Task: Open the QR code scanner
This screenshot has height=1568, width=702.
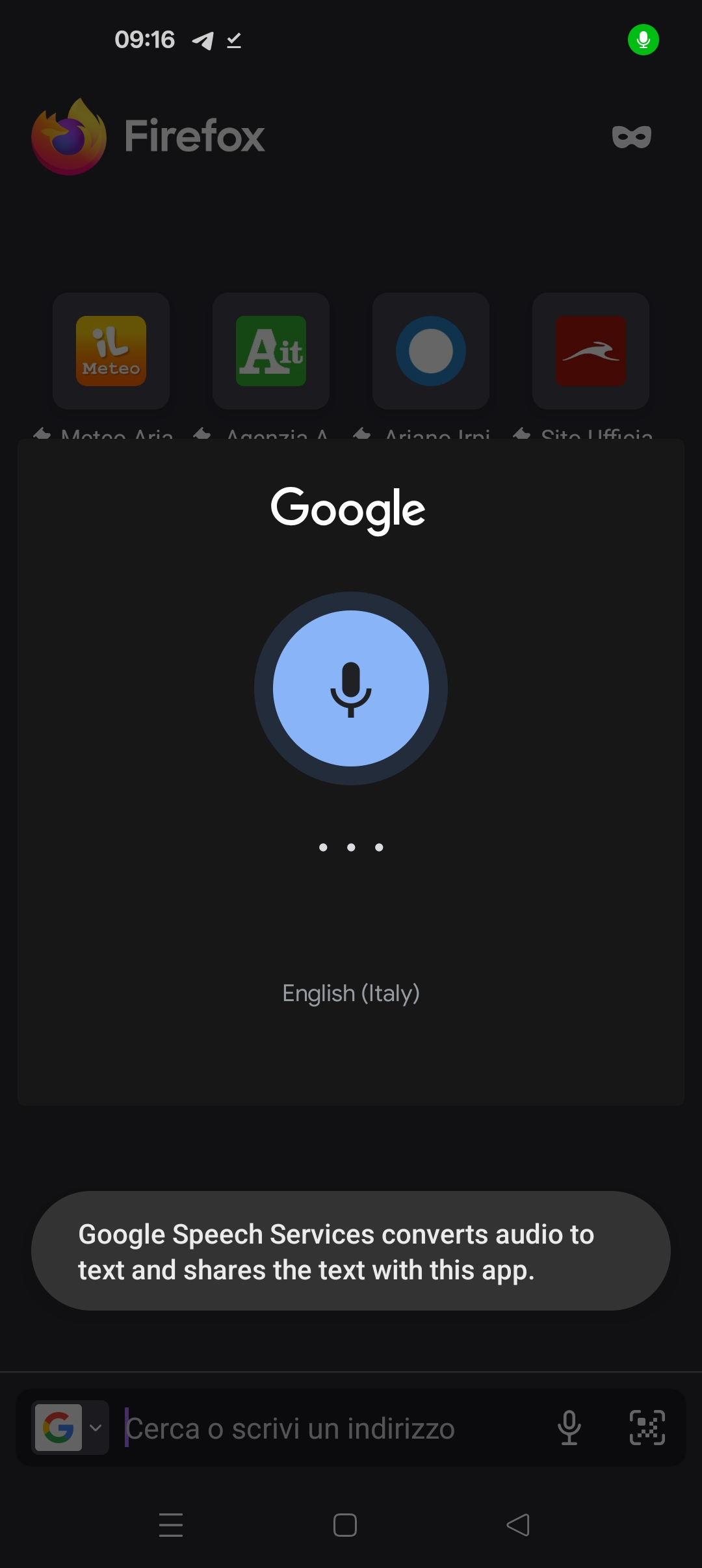Action: [x=647, y=1428]
